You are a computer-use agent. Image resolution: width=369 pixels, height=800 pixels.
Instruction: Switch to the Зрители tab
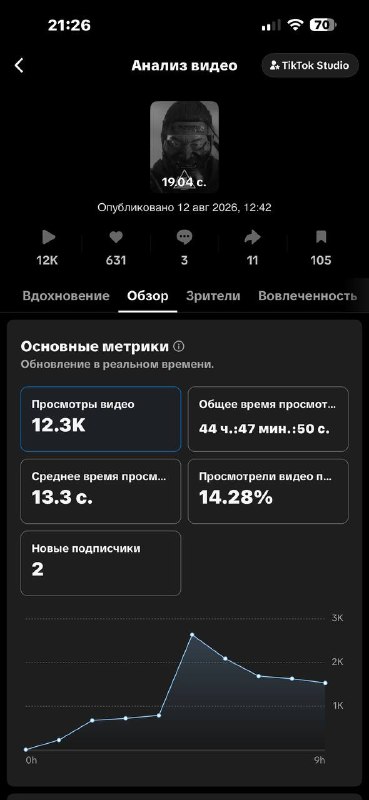[x=213, y=296]
